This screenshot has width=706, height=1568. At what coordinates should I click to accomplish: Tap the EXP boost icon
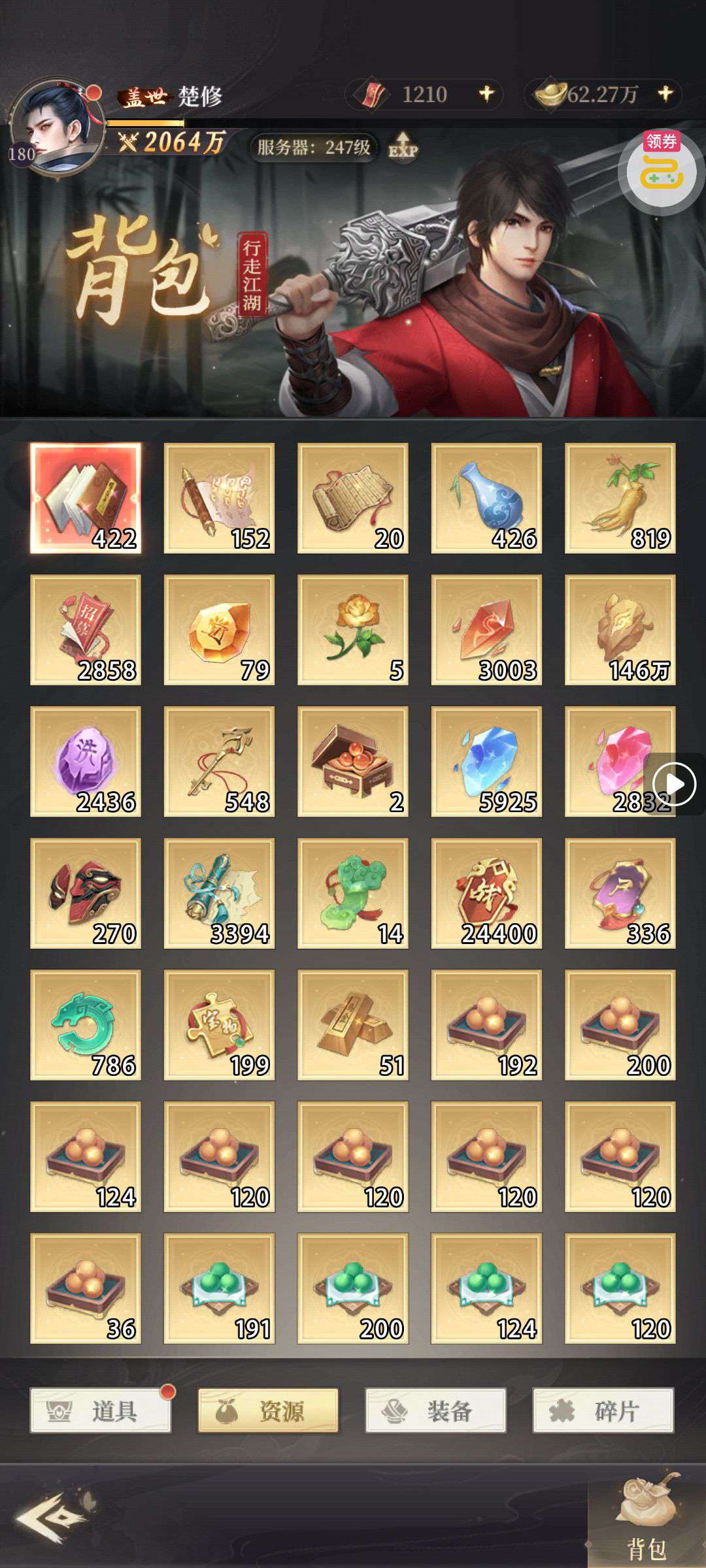(x=403, y=146)
